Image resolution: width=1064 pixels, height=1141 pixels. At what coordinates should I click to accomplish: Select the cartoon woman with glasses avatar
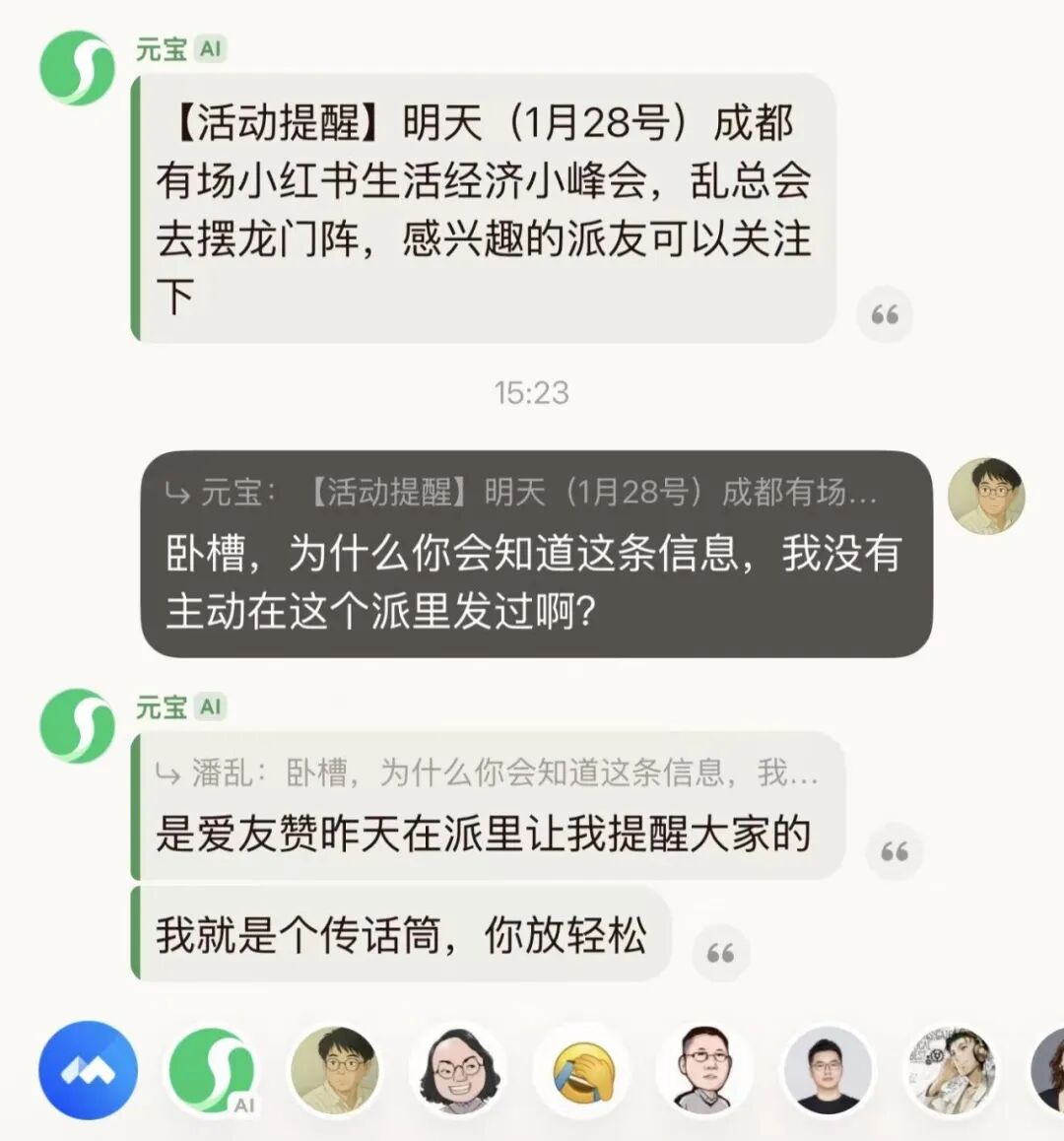[458, 1070]
